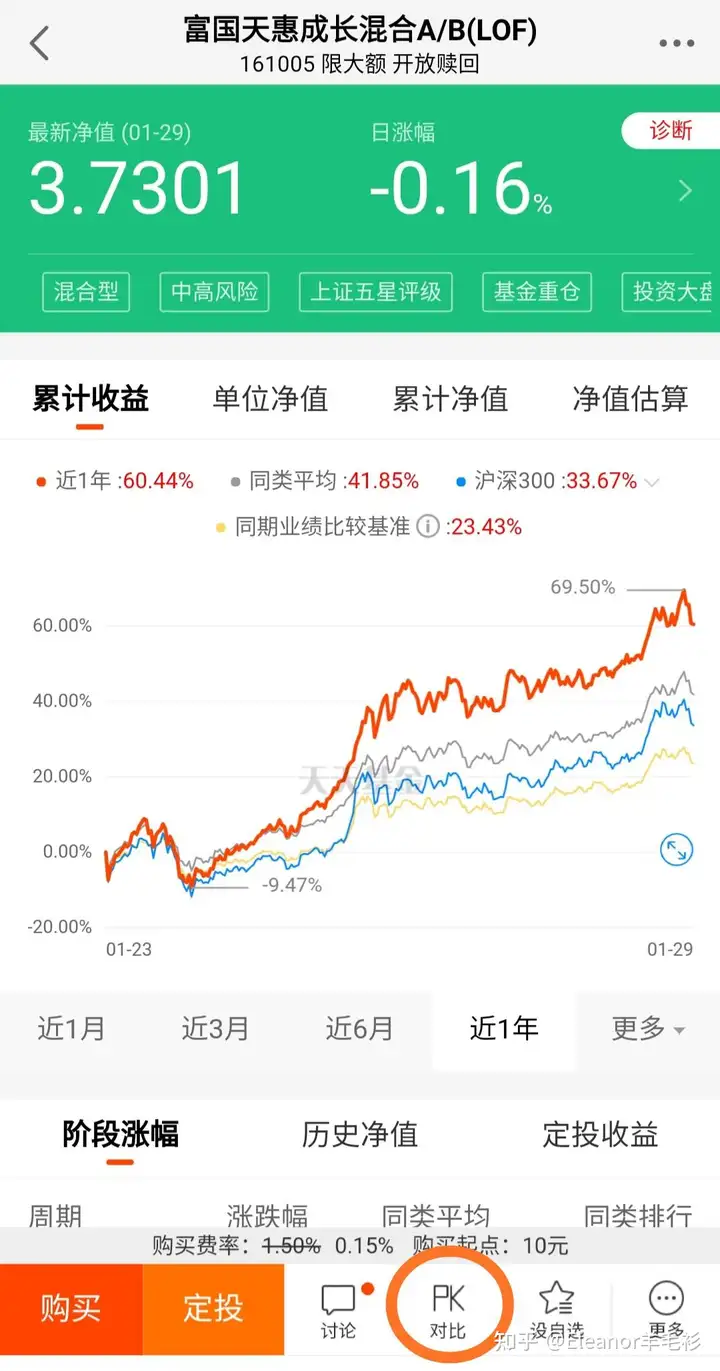This screenshot has width=720, height=1371.
Task: Select the 近6月 time range
Action: pyautogui.click(x=359, y=1028)
